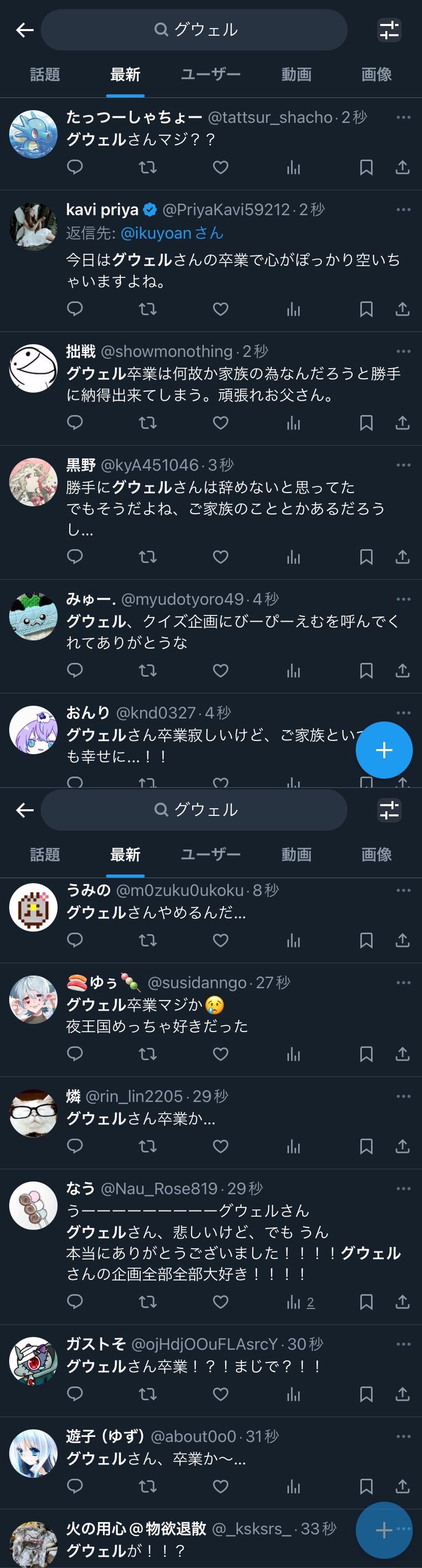Share みゅー.'s post
Viewport: 422px width, 1568px height.
pyautogui.click(x=403, y=671)
